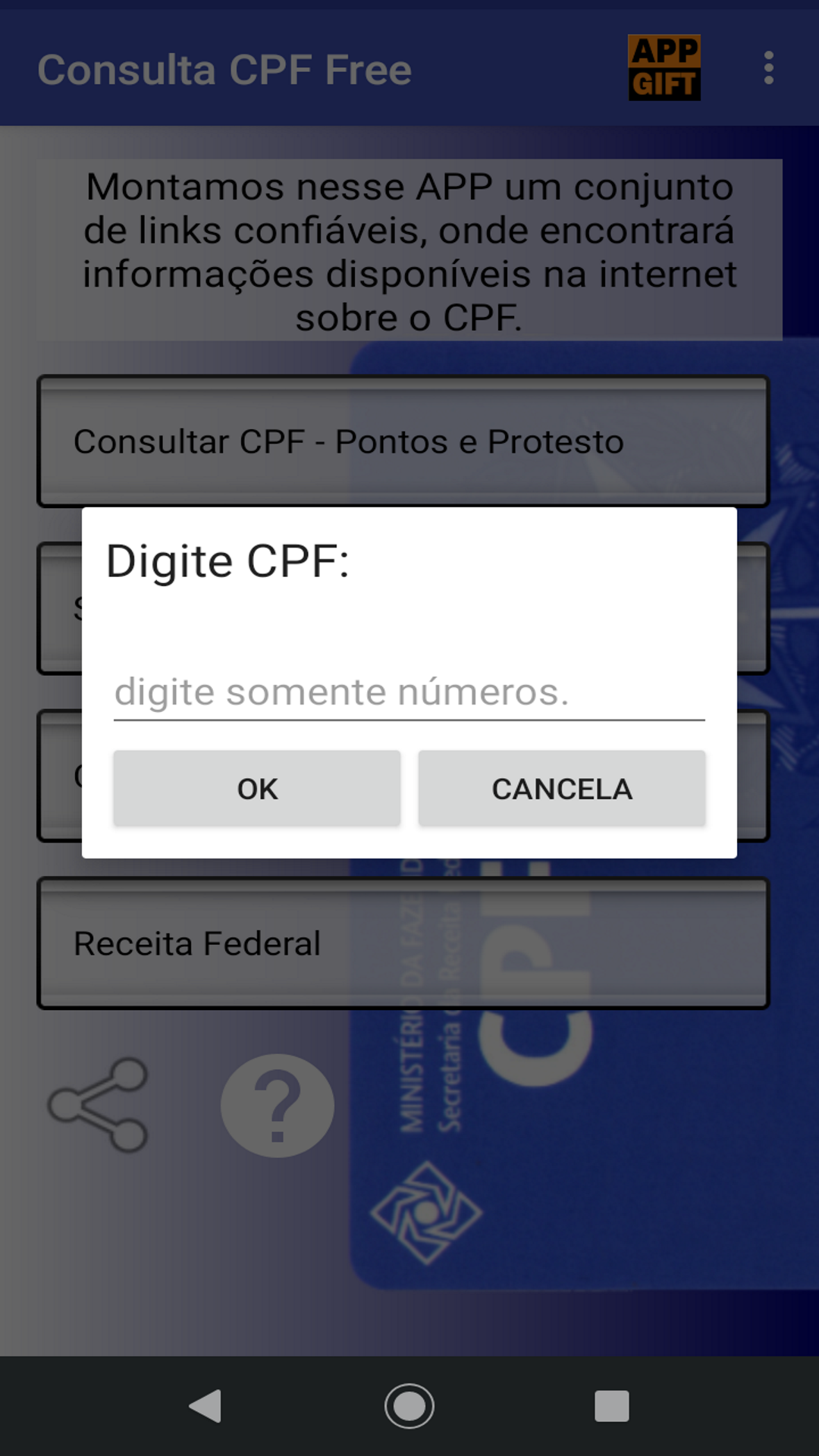Dismiss the dialog via CANCELA
Screen dimensions: 819x1456
560,789
